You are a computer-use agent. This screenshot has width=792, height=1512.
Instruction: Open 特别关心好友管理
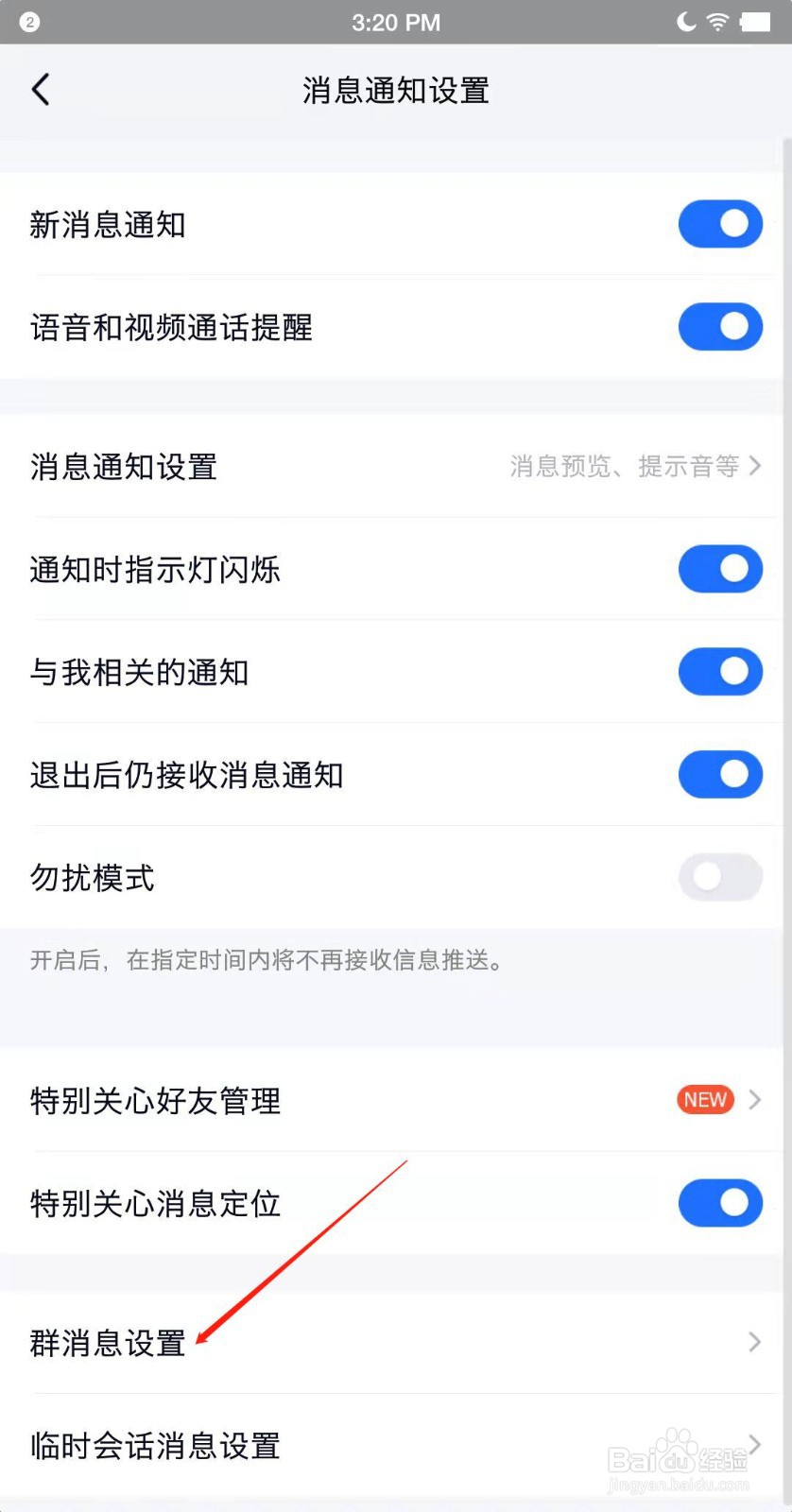tap(155, 1100)
